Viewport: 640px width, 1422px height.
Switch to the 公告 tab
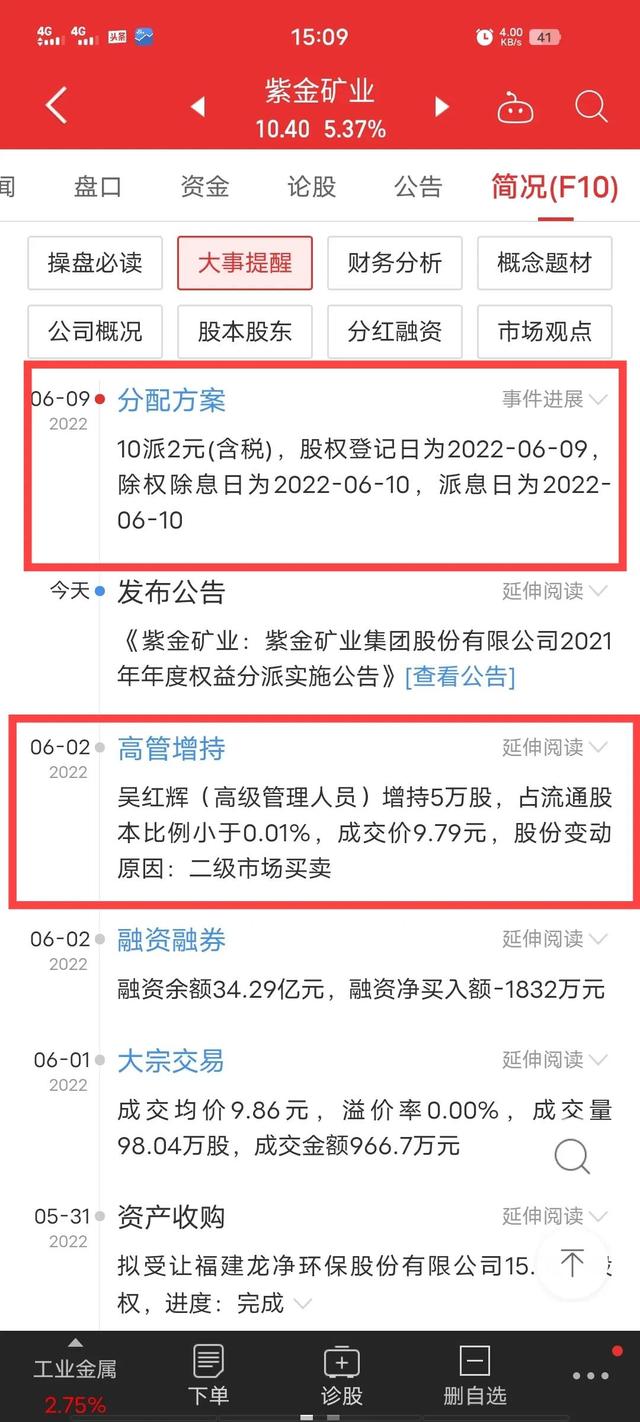(x=418, y=186)
